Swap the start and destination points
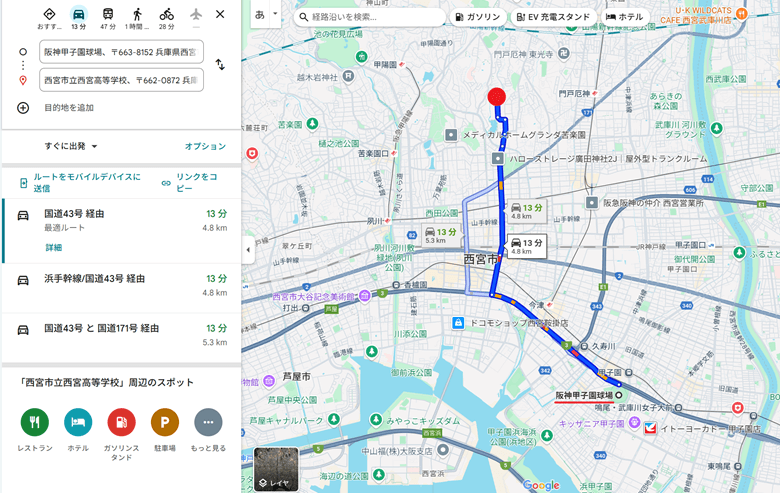The image size is (780, 493). tap(220, 65)
